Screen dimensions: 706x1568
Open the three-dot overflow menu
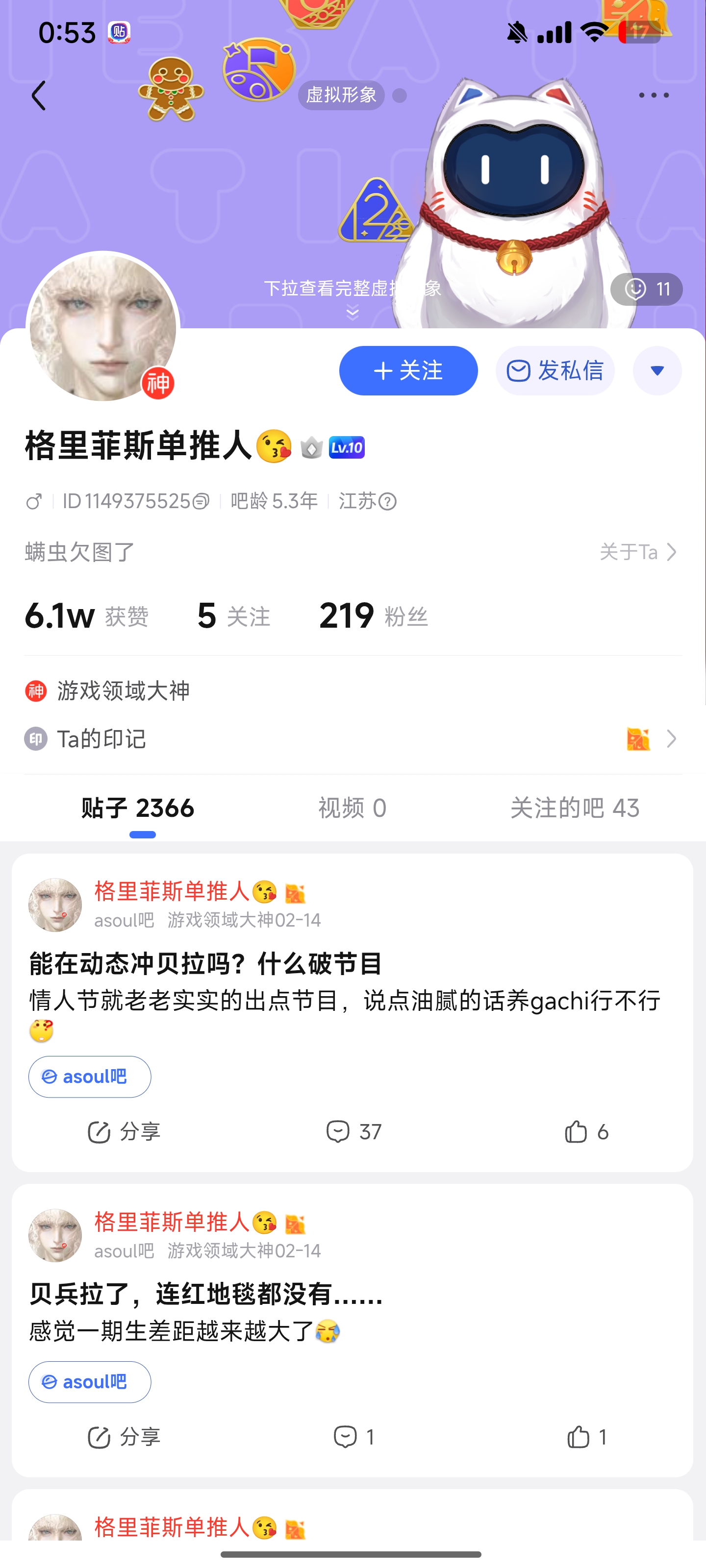[x=654, y=96]
